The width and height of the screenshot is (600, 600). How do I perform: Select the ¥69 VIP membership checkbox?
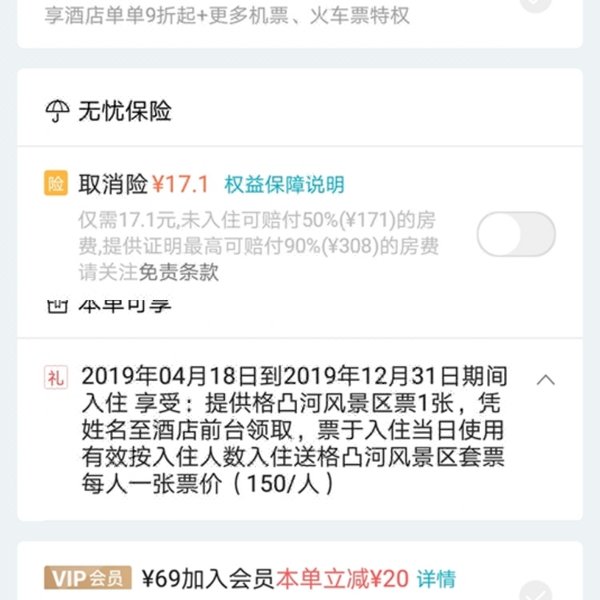coord(537,590)
